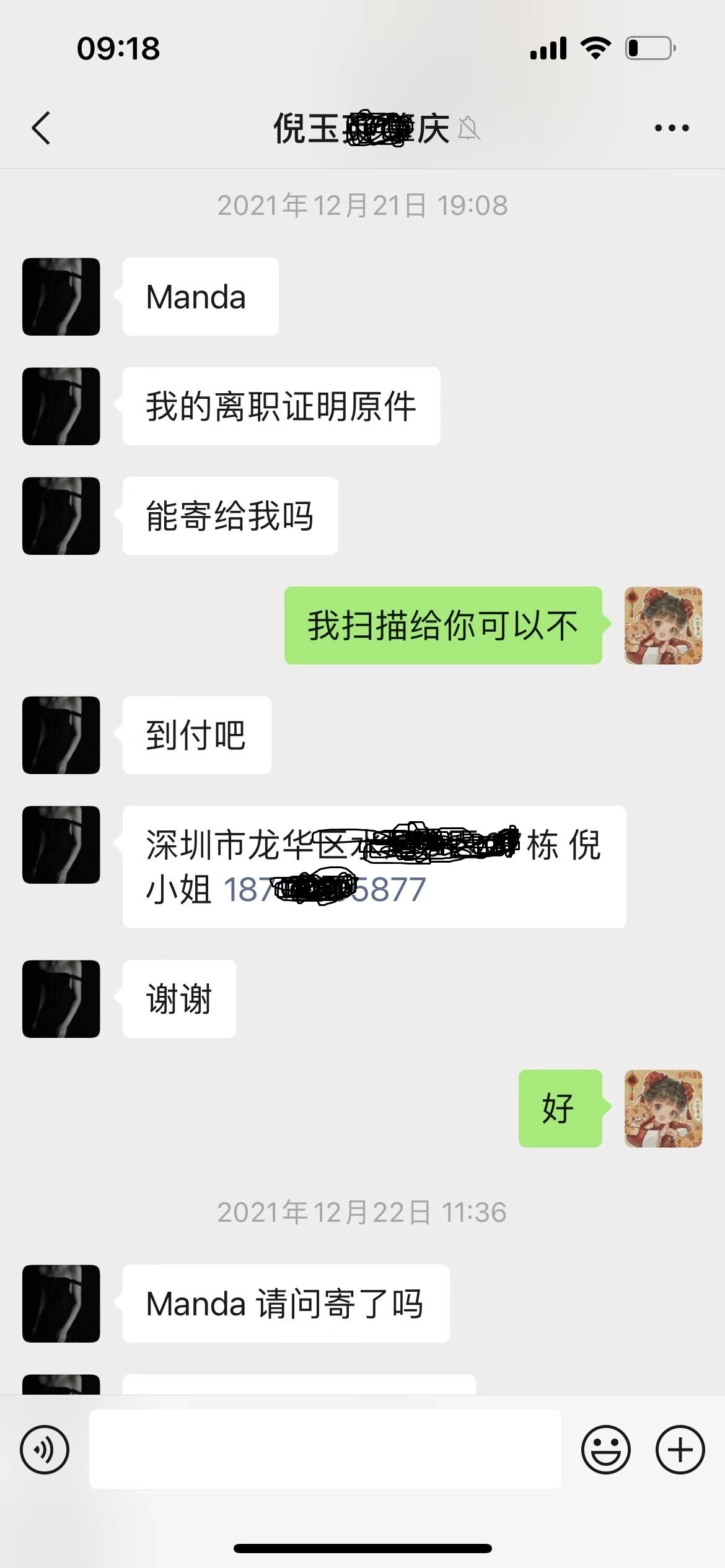Go back to the chat list

coord(41,128)
